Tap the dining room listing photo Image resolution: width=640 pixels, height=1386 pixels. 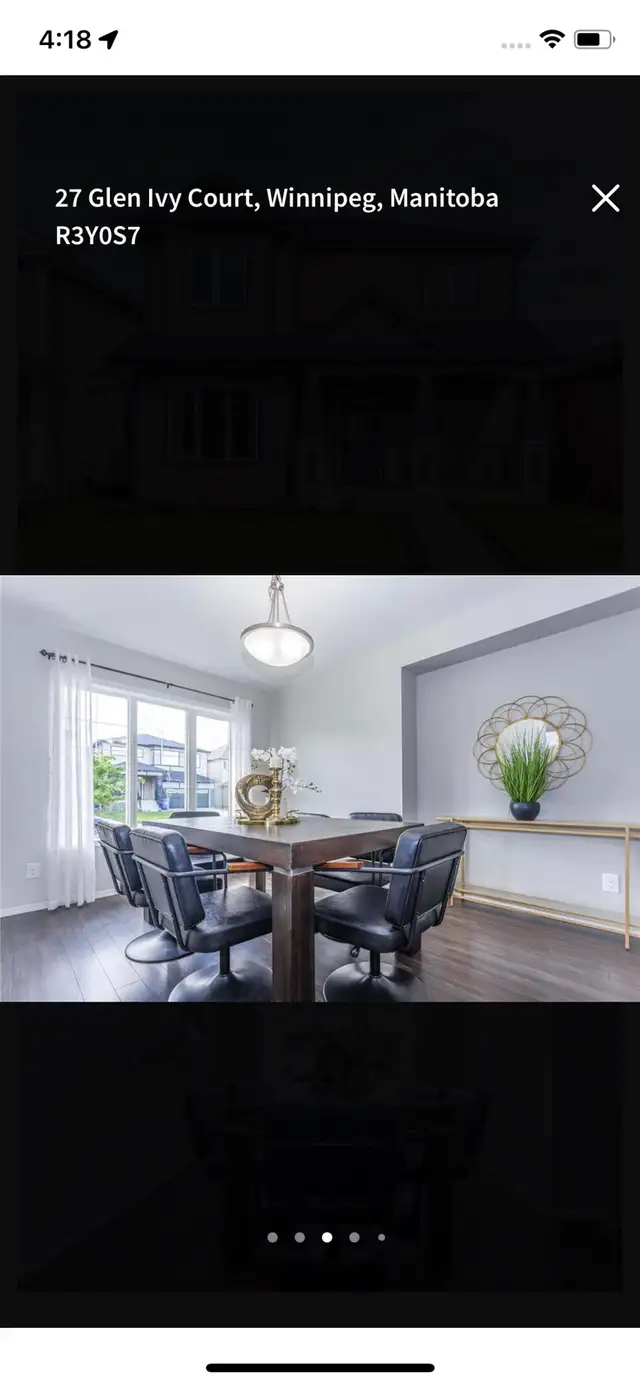pos(320,788)
